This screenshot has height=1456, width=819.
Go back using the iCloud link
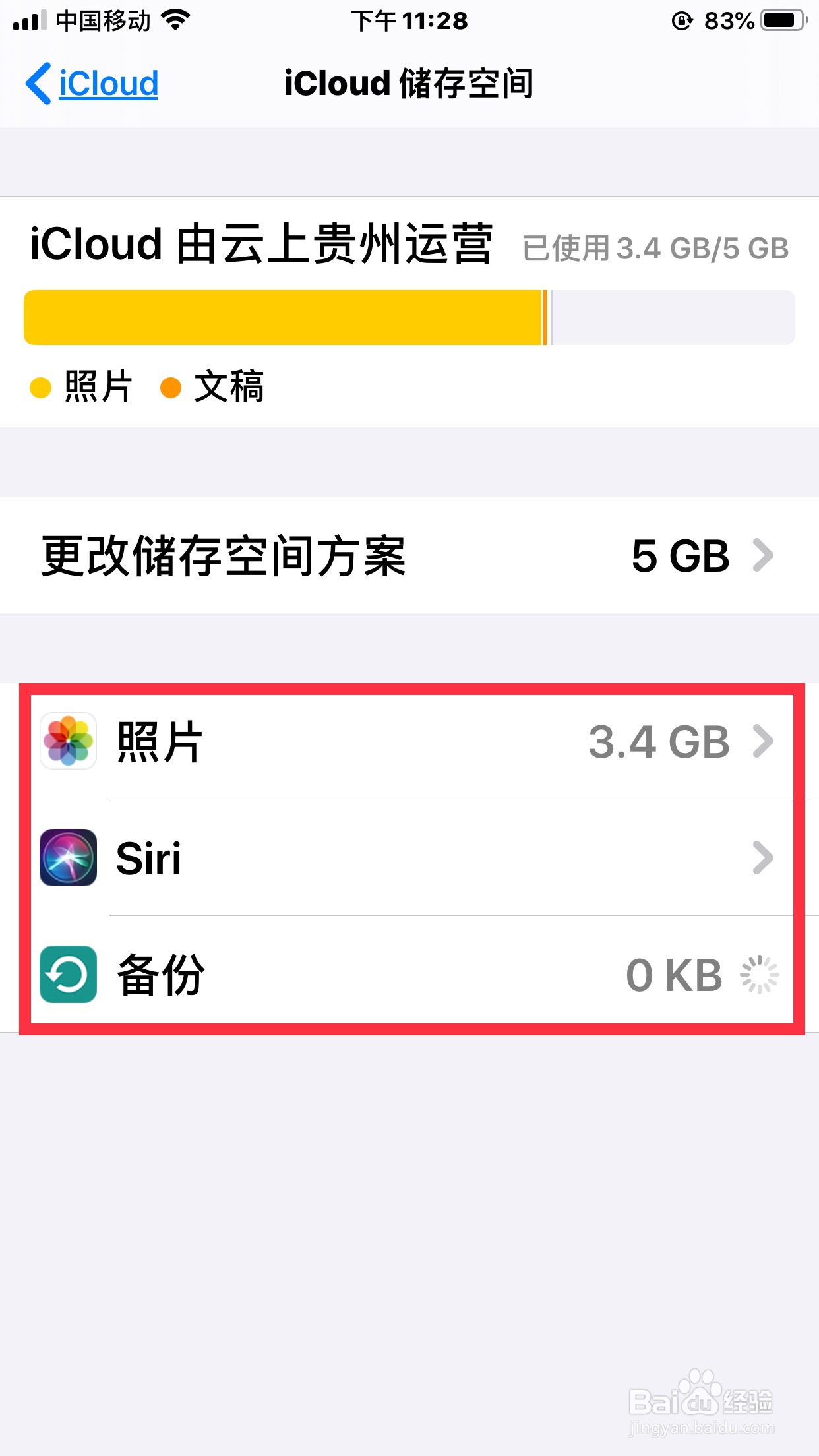(x=107, y=84)
